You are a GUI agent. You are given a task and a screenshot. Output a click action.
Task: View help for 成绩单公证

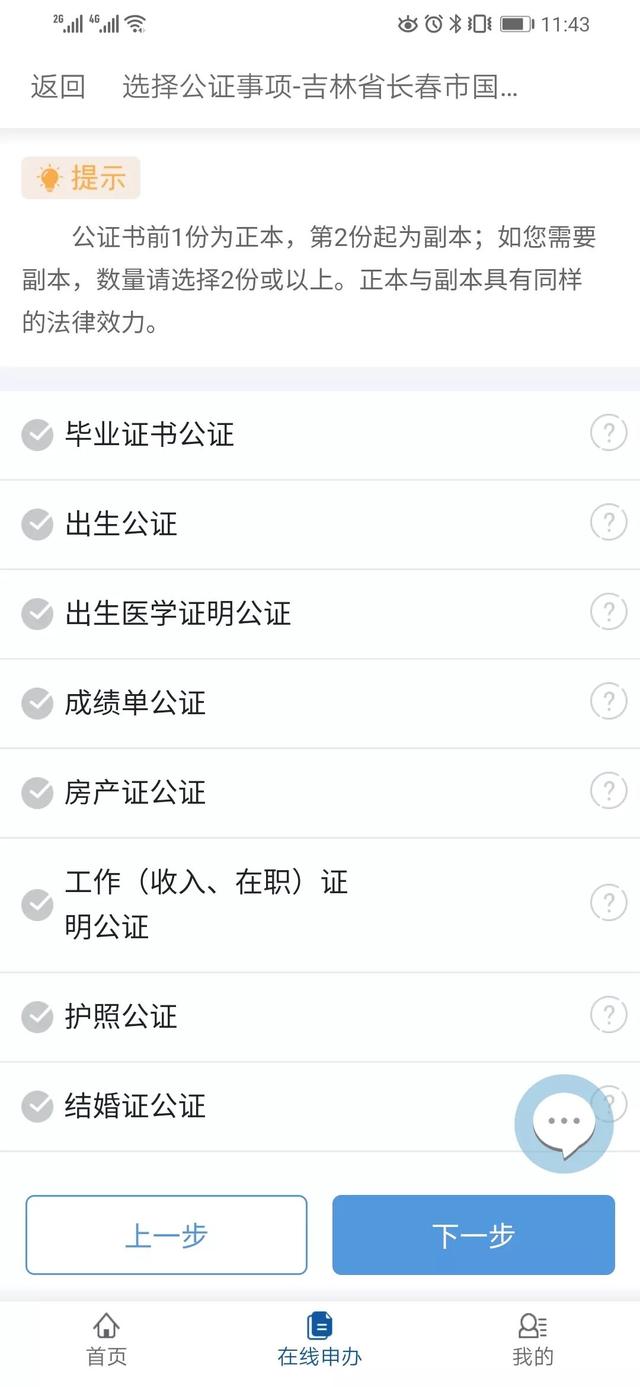[x=608, y=701]
